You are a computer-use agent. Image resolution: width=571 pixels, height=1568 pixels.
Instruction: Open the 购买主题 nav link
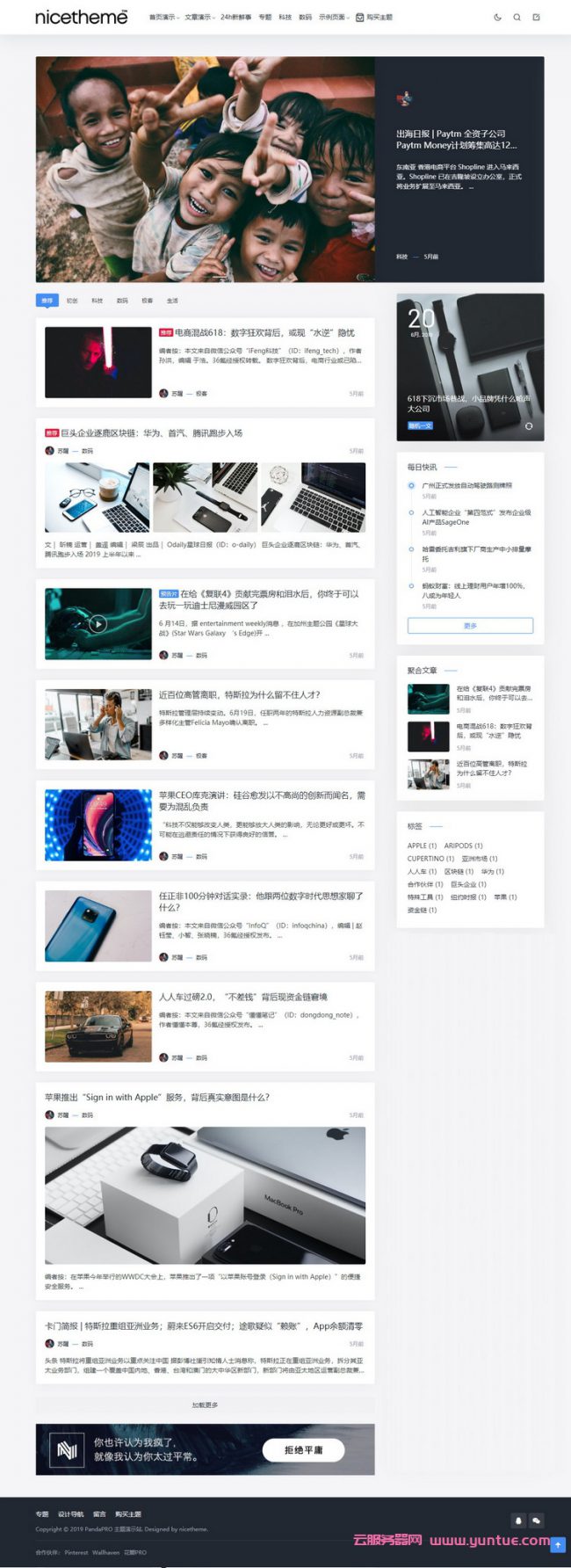click(x=374, y=17)
